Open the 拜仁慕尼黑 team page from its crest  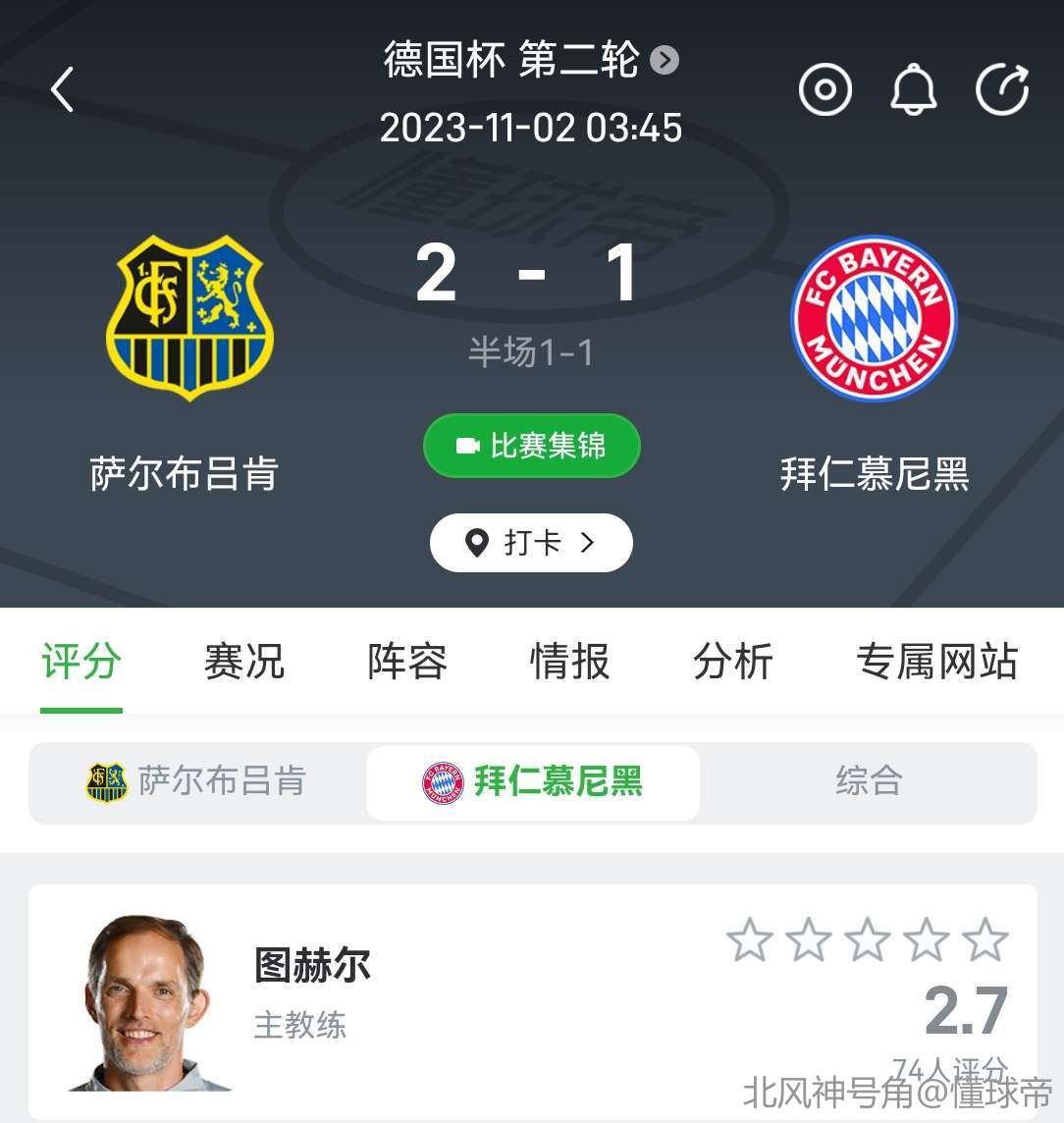[874, 317]
